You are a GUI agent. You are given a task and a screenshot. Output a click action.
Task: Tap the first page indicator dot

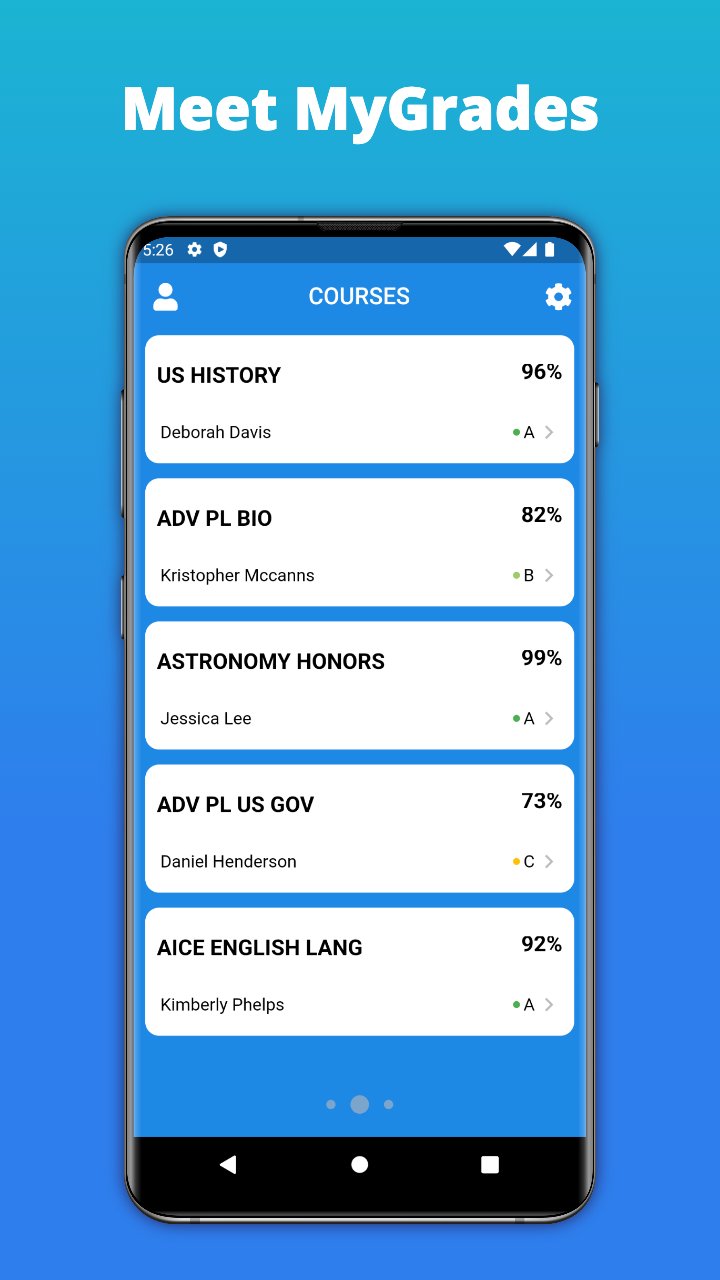331,1104
